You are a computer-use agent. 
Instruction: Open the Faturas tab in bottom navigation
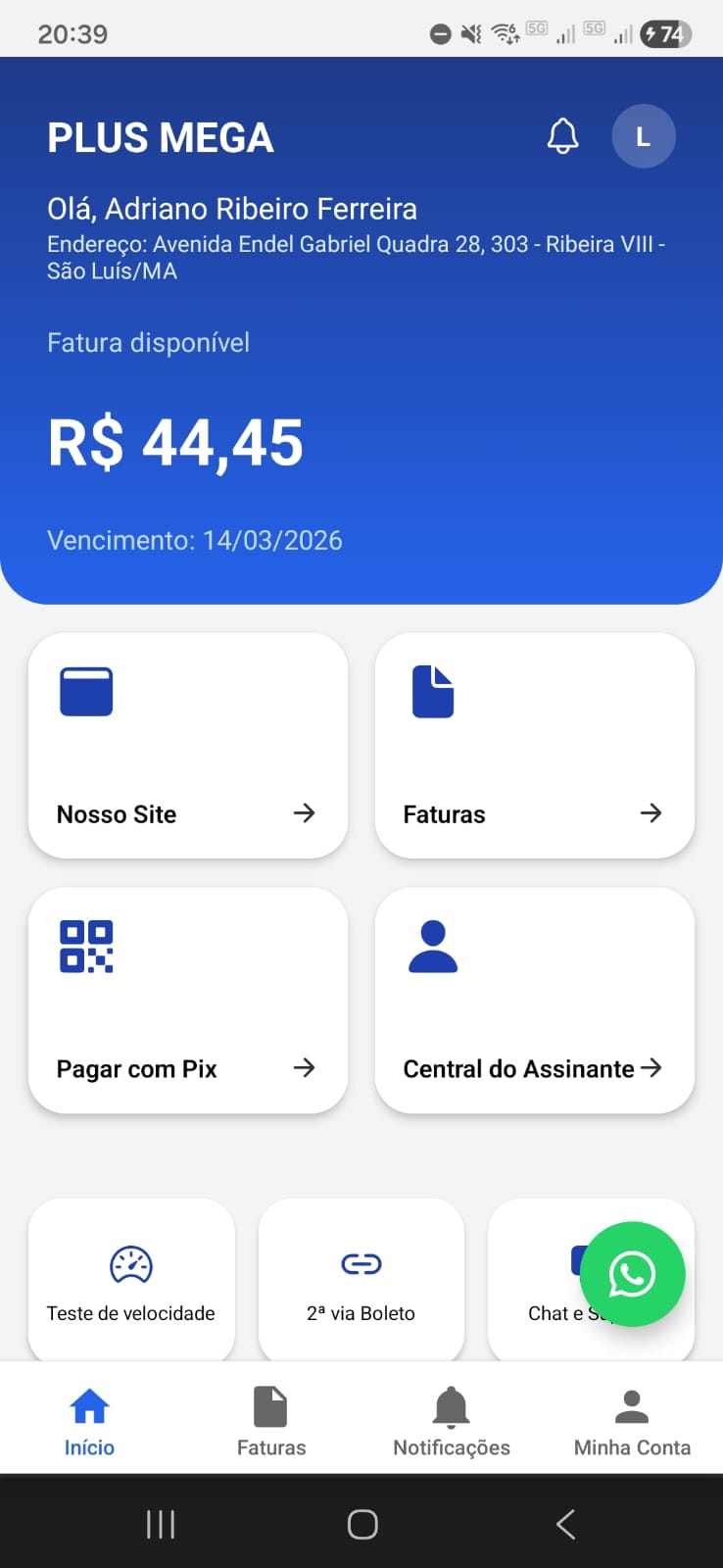click(x=270, y=1418)
